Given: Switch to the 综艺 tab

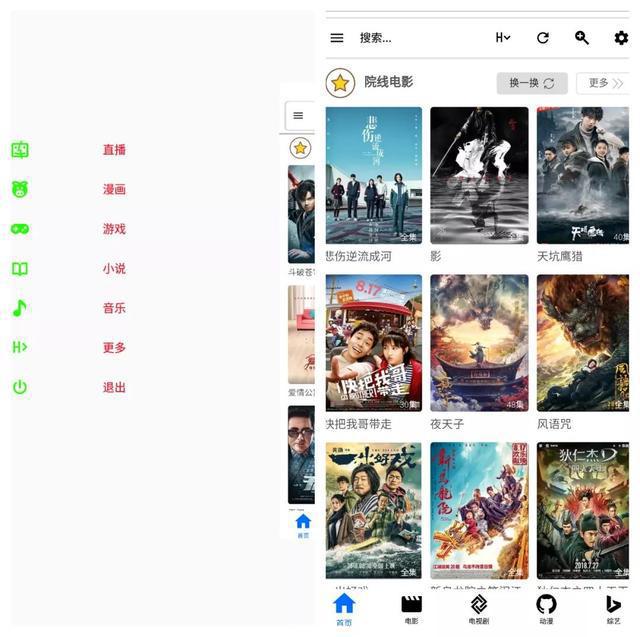Looking at the screenshot, I should click(x=613, y=609).
